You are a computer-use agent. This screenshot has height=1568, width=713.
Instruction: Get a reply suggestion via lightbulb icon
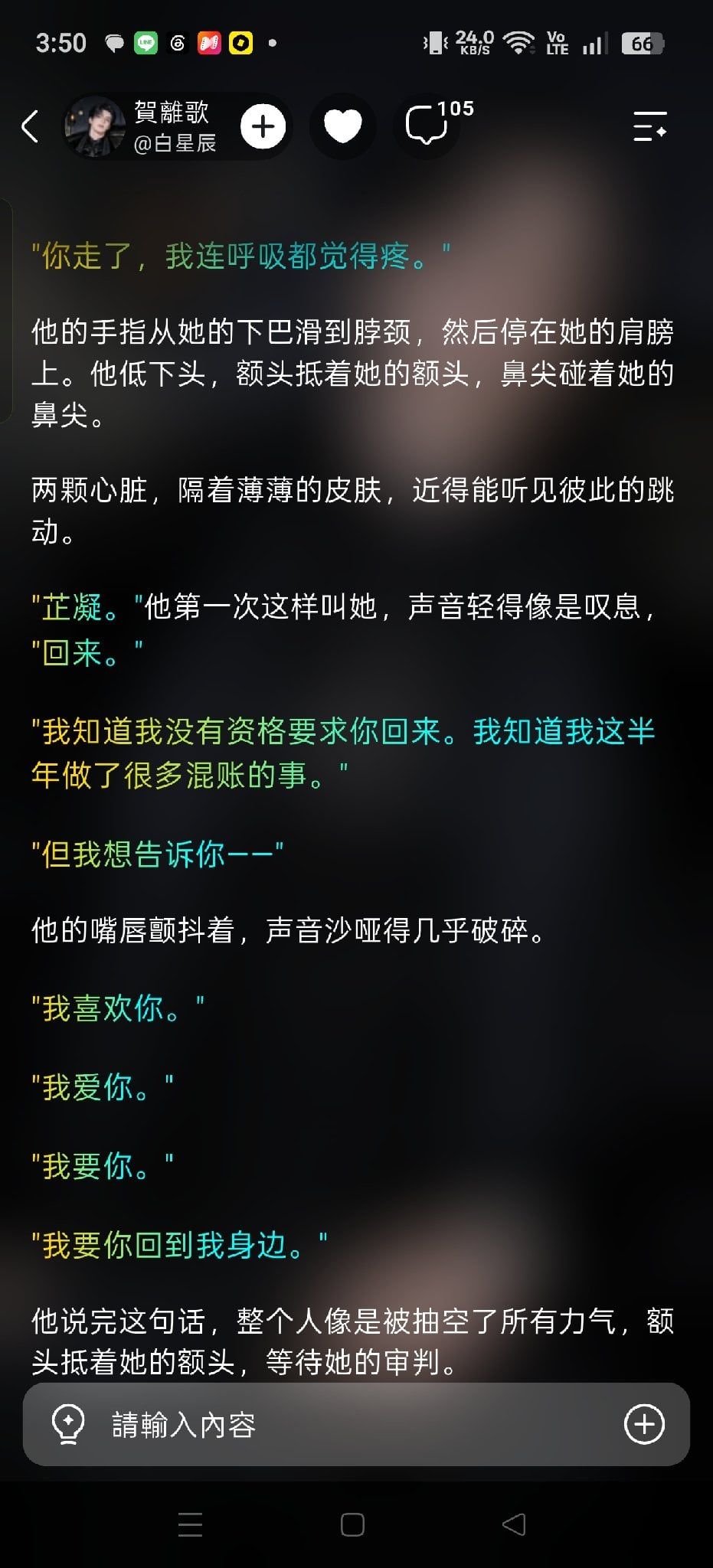pos(67,1424)
